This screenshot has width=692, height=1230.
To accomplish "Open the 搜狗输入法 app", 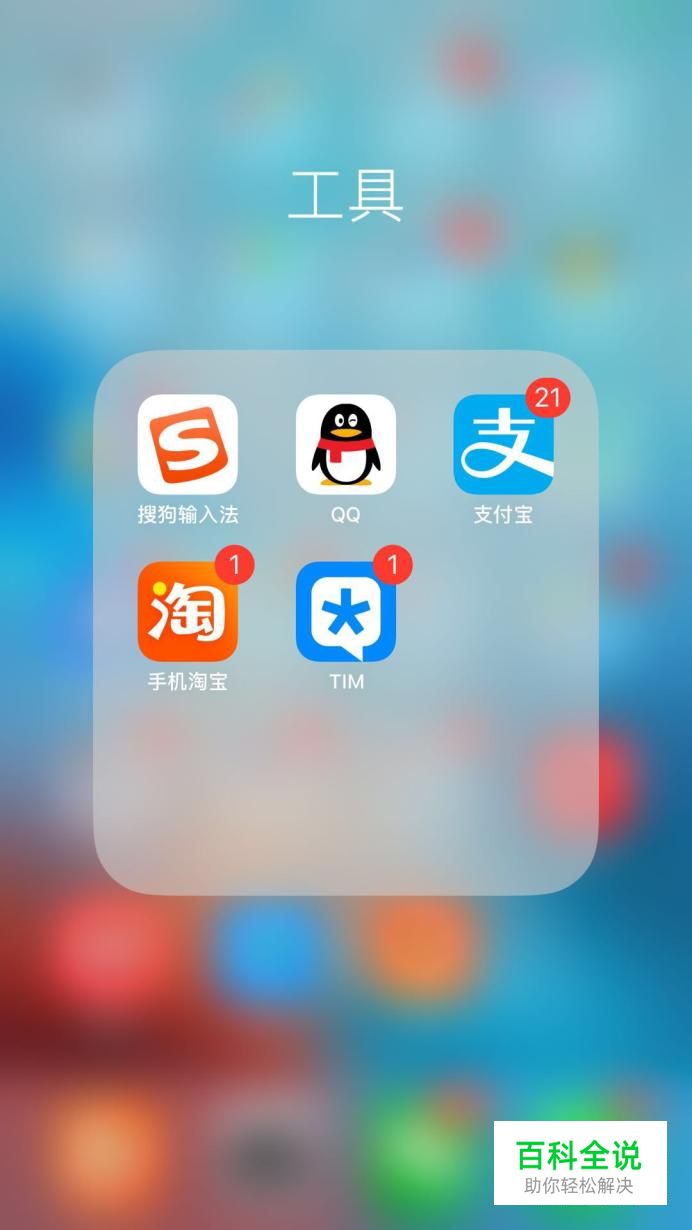I will 188,445.
